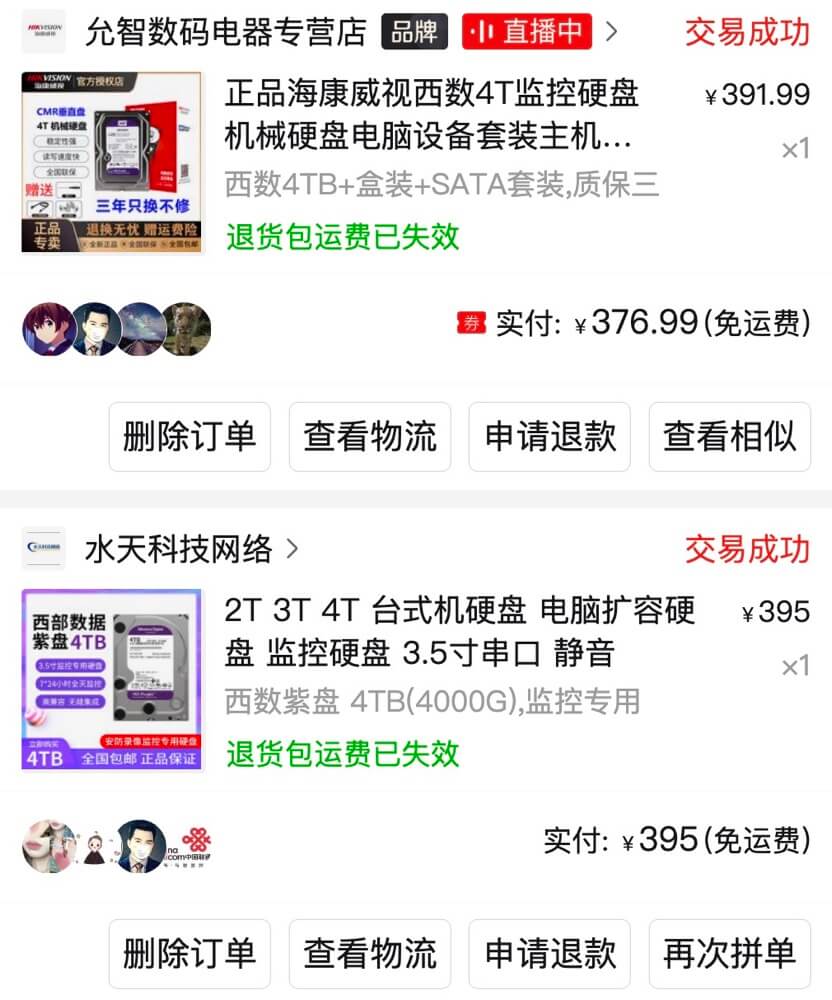Open the 允智数码电器专营店 store page

pos(225,32)
